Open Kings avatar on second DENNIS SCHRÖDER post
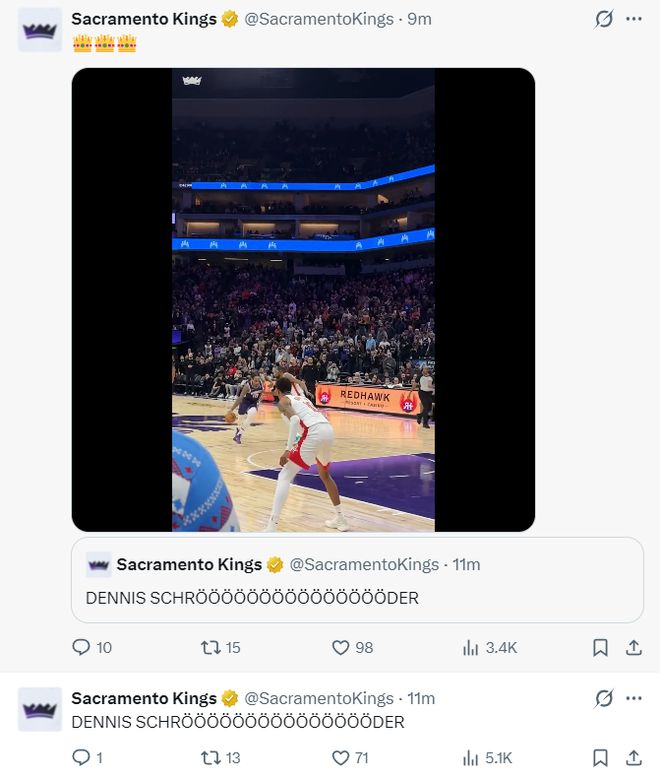The image size is (660, 778). point(40,709)
